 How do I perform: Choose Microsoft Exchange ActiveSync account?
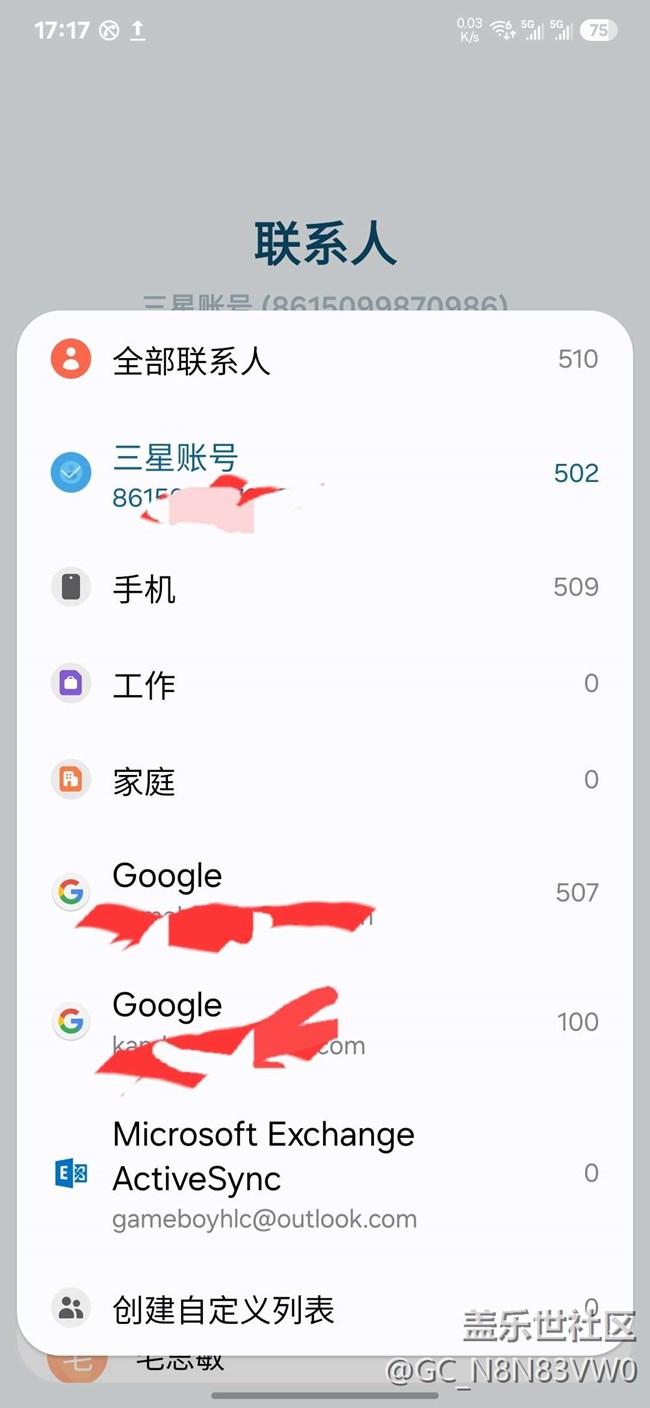325,1173
